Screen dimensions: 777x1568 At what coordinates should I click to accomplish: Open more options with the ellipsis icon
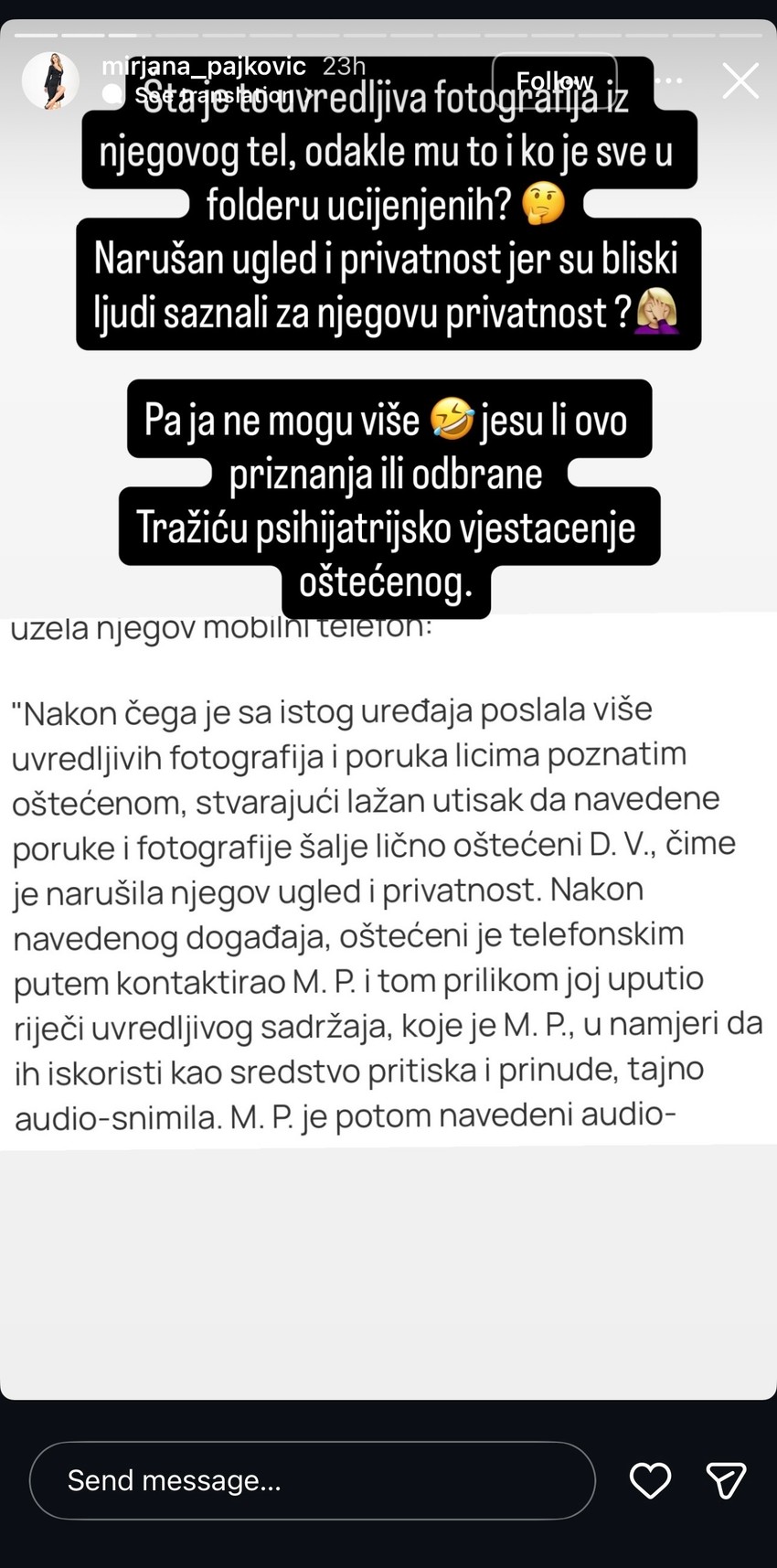(668, 80)
